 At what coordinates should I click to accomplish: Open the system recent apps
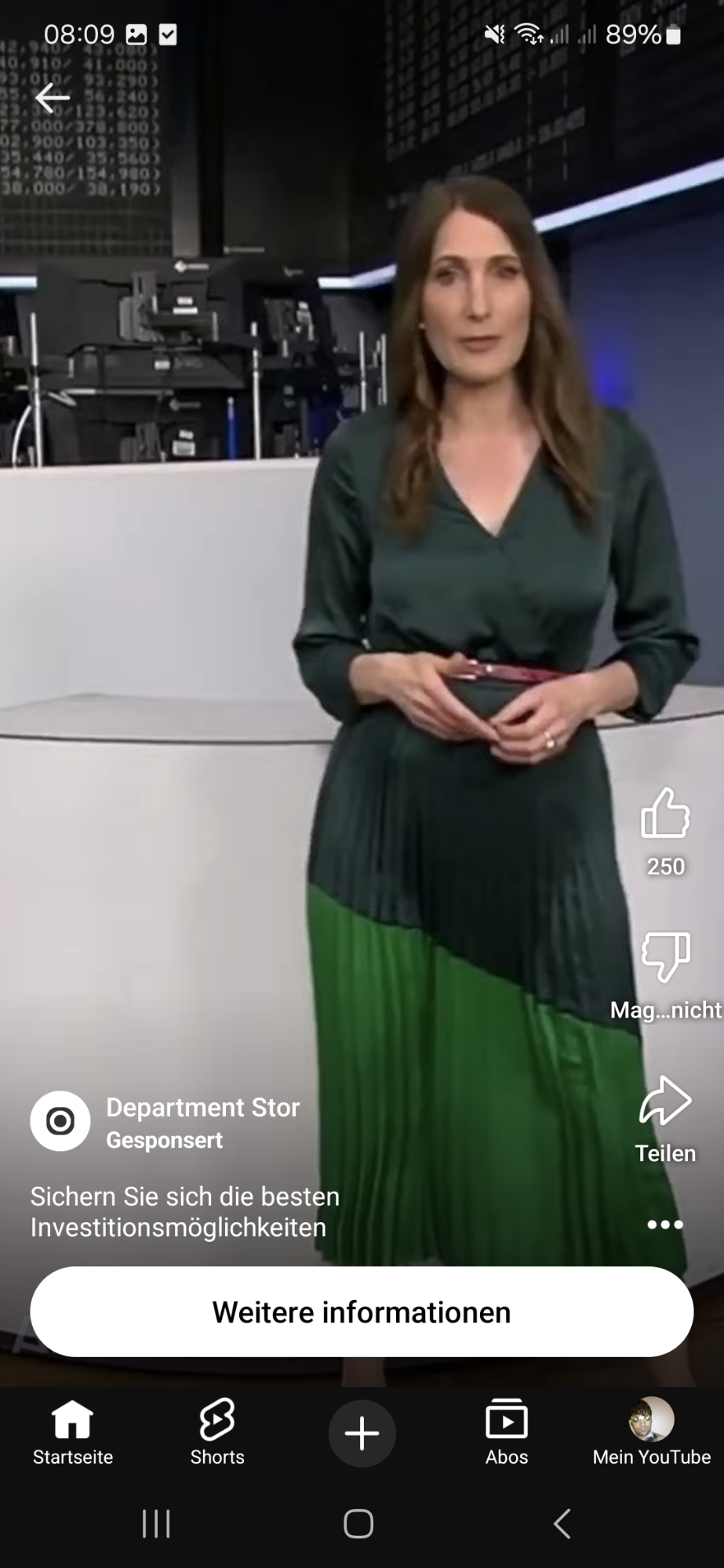pyautogui.click(x=155, y=1524)
